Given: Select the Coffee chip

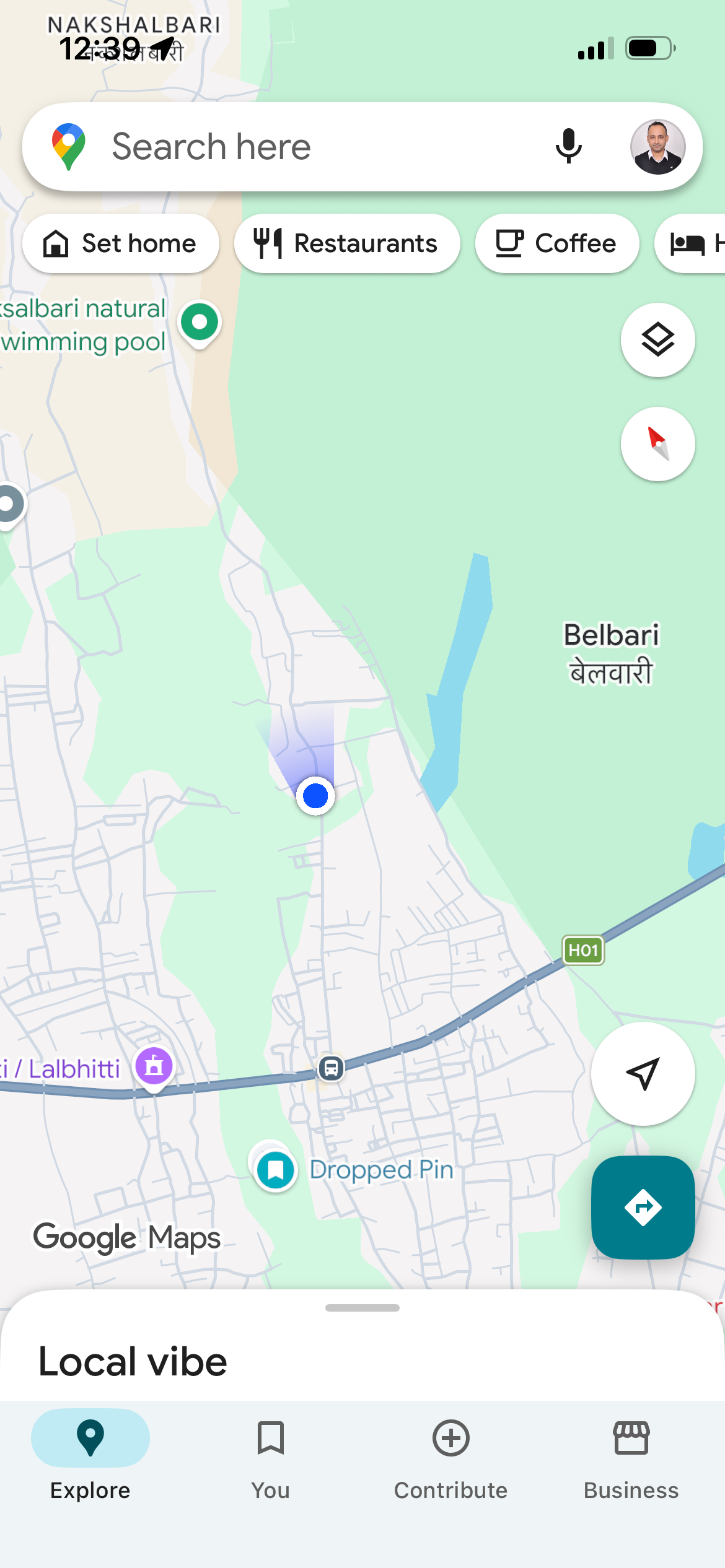Looking at the screenshot, I should [x=557, y=243].
